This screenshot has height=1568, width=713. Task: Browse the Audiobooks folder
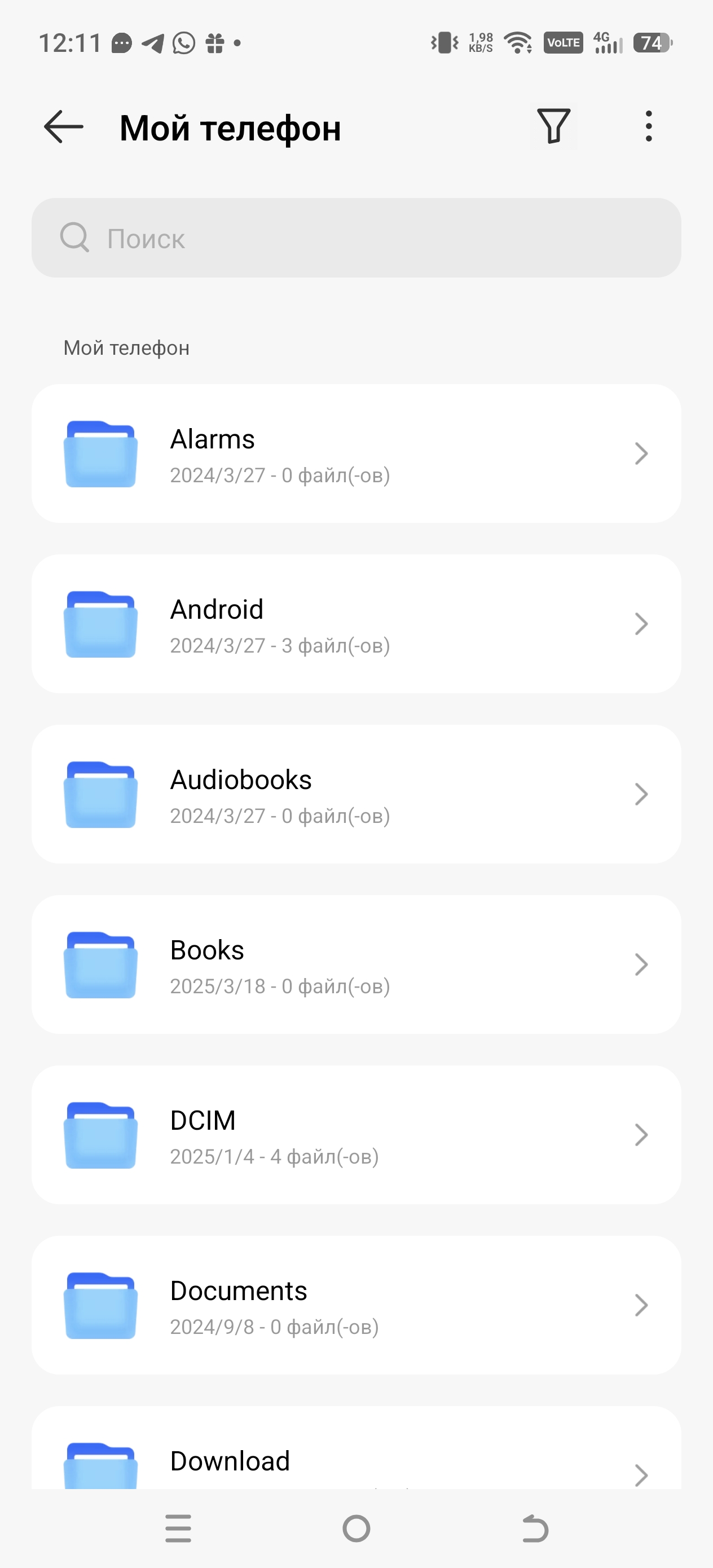(356, 794)
